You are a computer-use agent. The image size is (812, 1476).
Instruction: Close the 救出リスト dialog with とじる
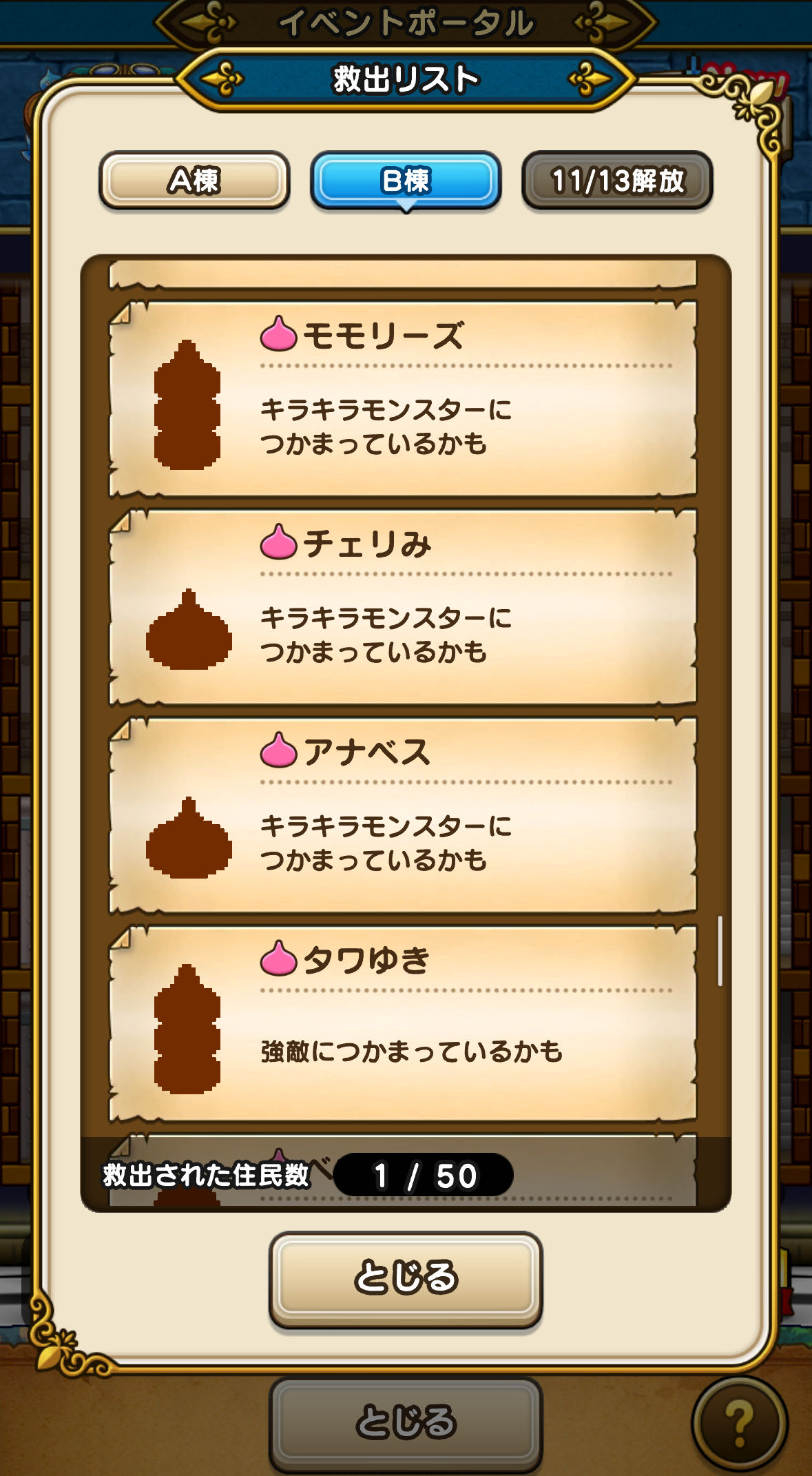(x=406, y=1279)
